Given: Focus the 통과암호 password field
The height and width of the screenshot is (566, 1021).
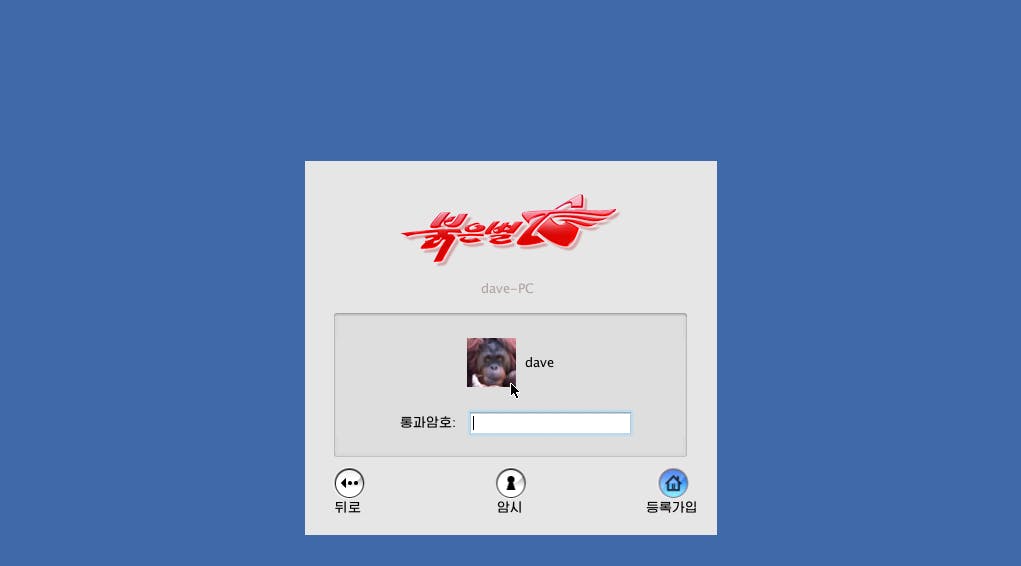Looking at the screenshot, I should point(550,423).
